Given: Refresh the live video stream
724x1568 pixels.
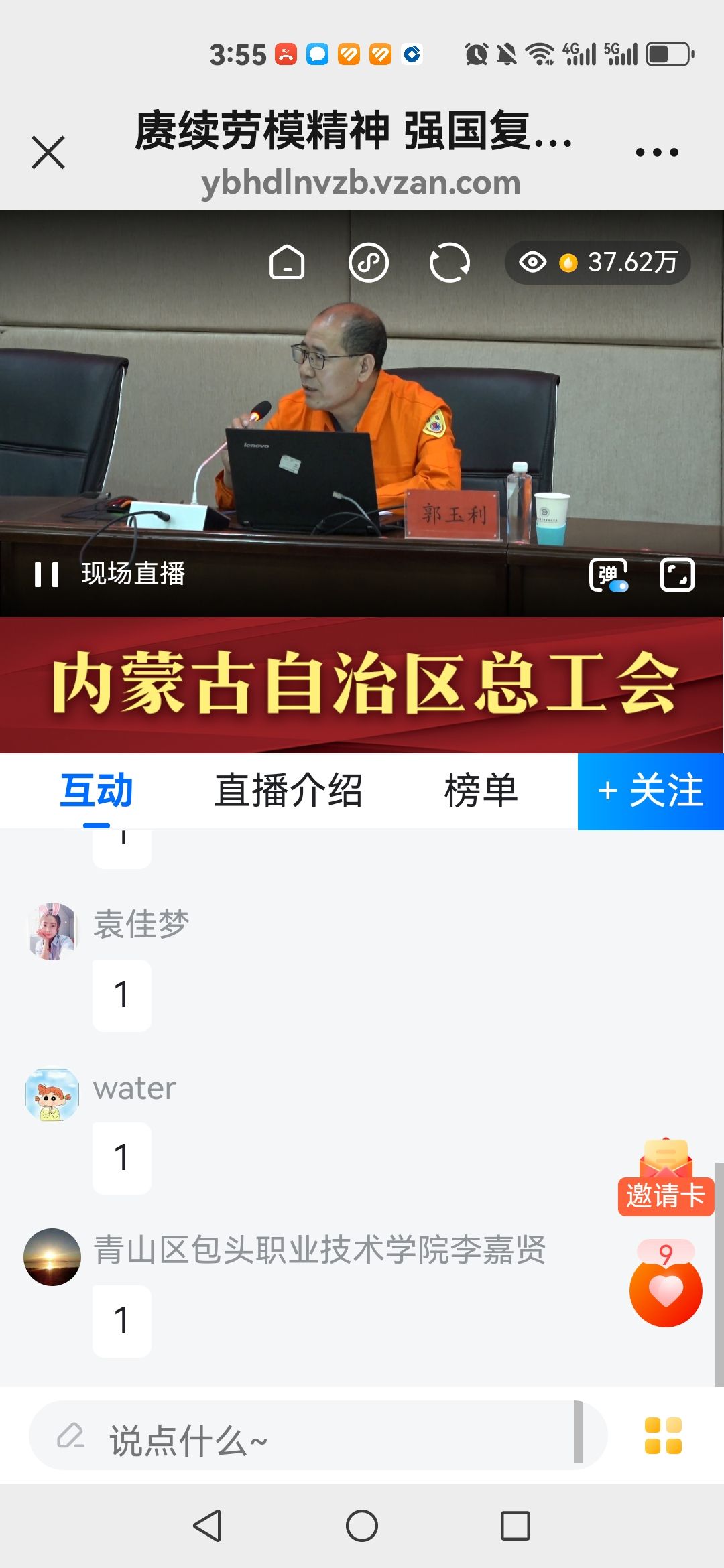Looking at the screenshot, I should (x=449, y=262).
